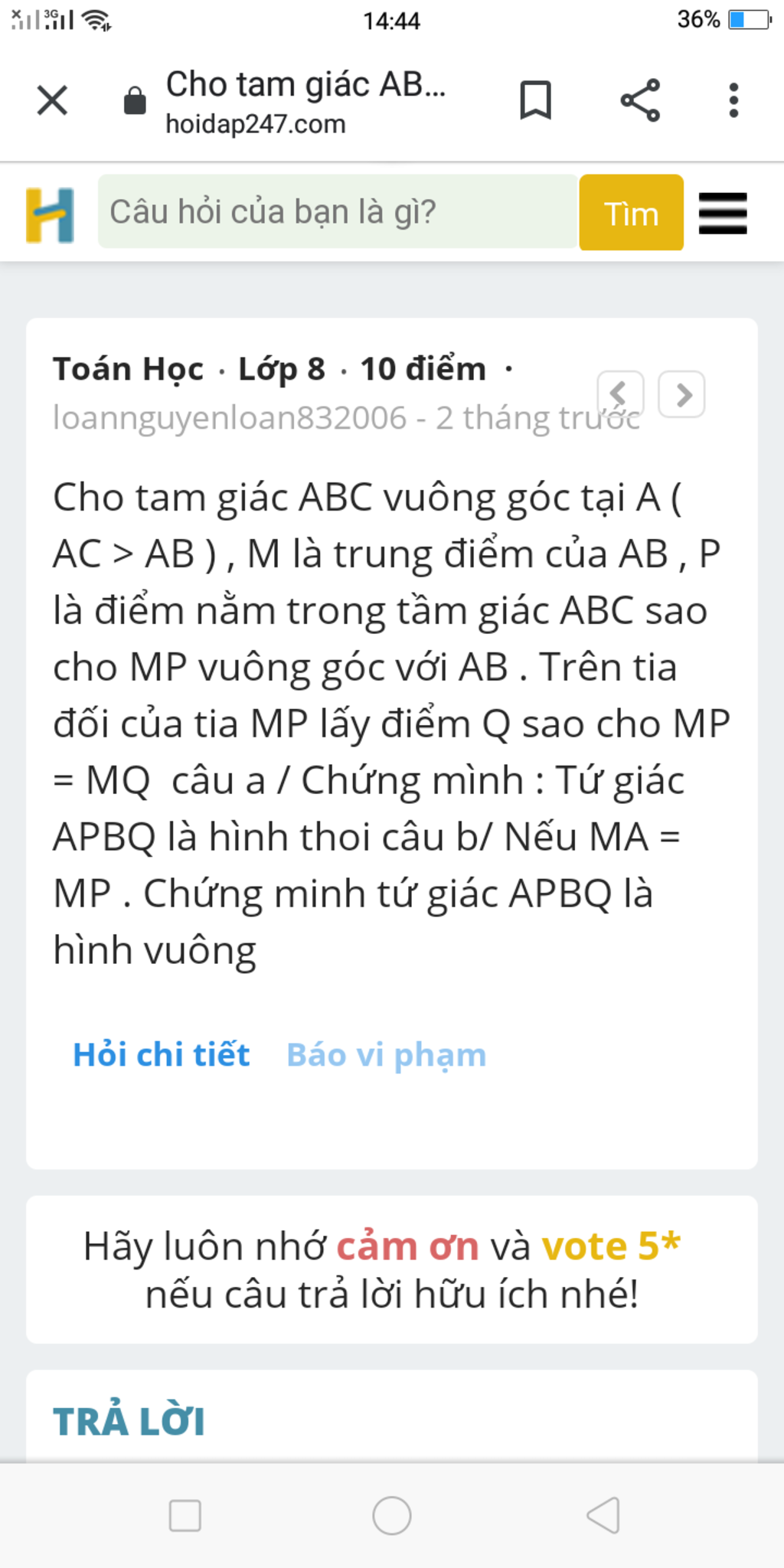Go to the next question arrow
784x1568 pixels.
(x=681, y=394)
